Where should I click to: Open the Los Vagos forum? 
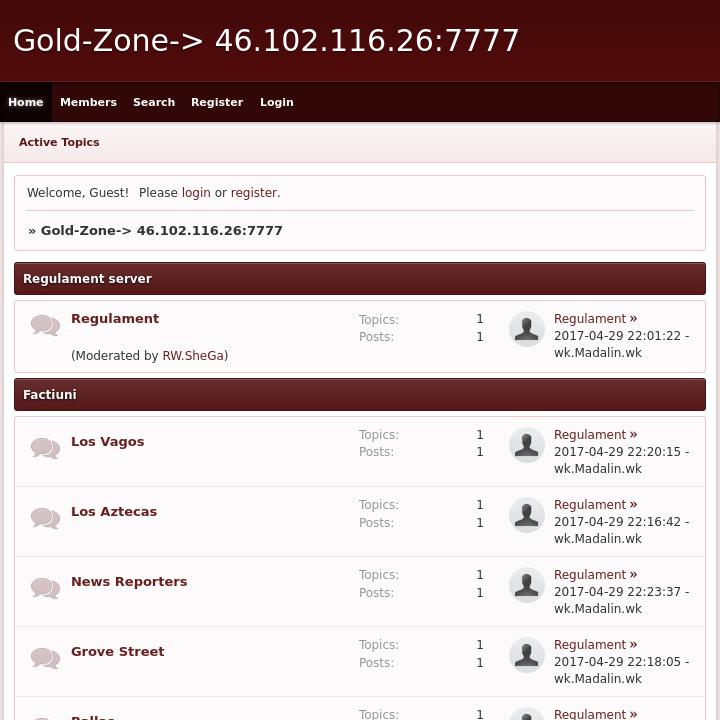point(107,441)
